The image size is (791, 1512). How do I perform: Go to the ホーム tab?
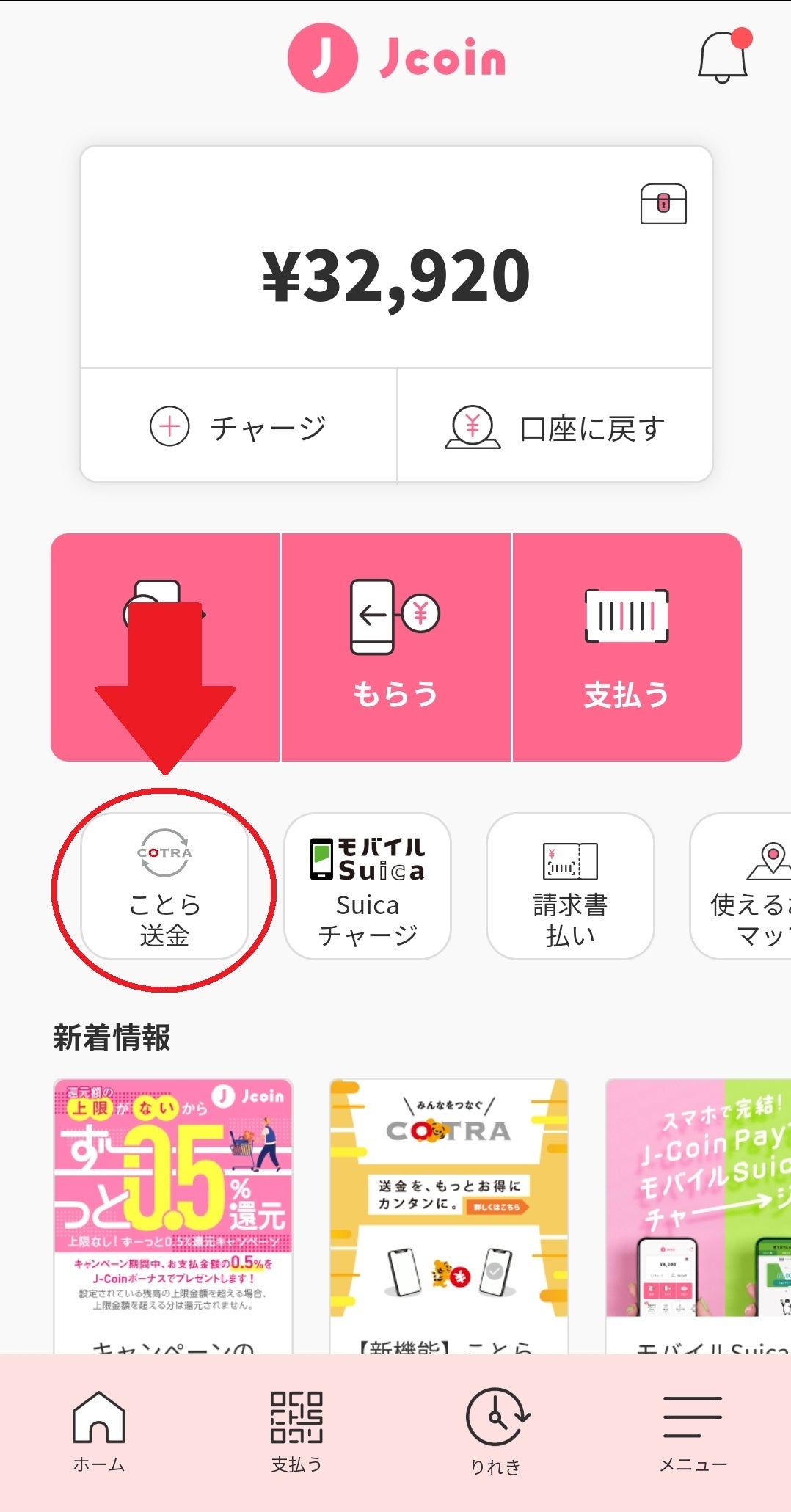pos(99,1432)
